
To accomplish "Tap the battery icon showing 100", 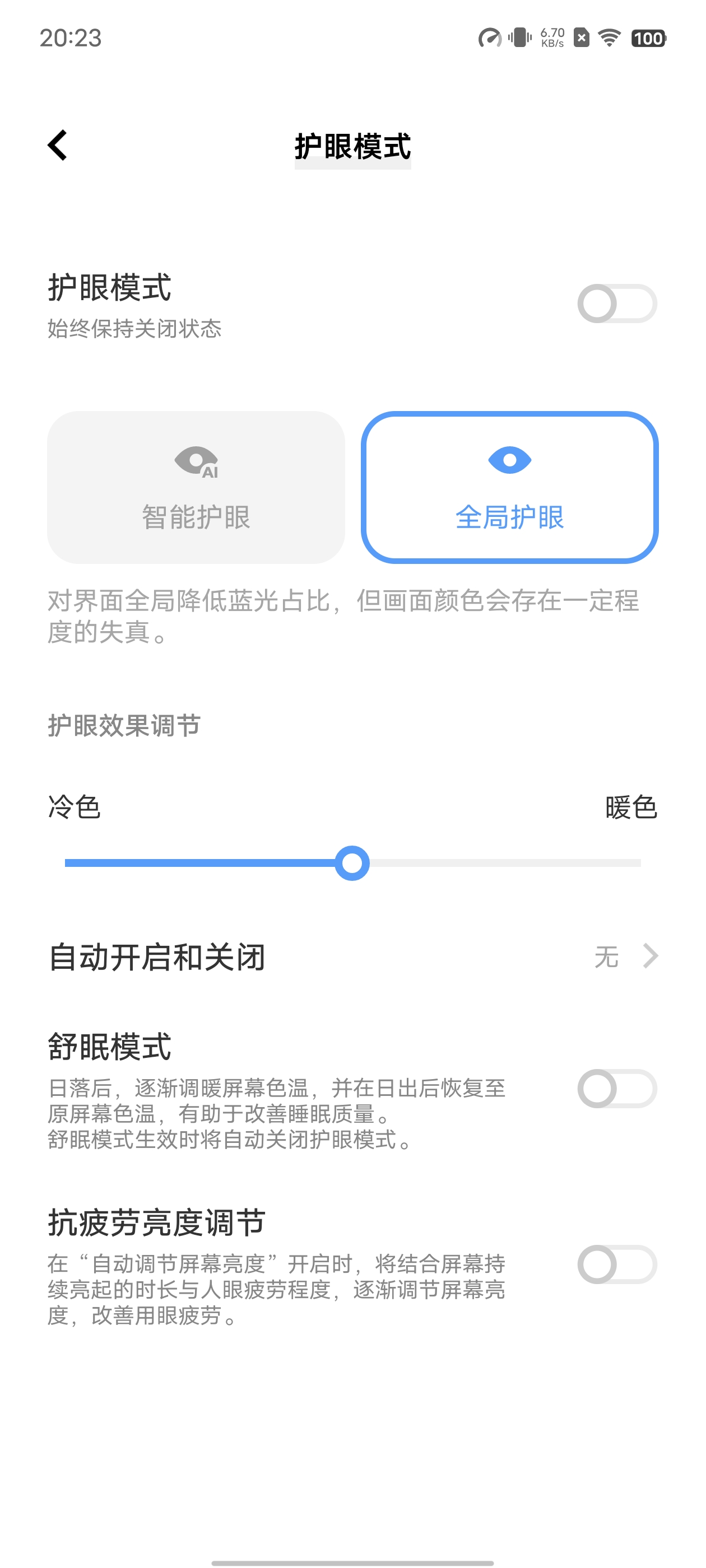I will click(648, 38).
